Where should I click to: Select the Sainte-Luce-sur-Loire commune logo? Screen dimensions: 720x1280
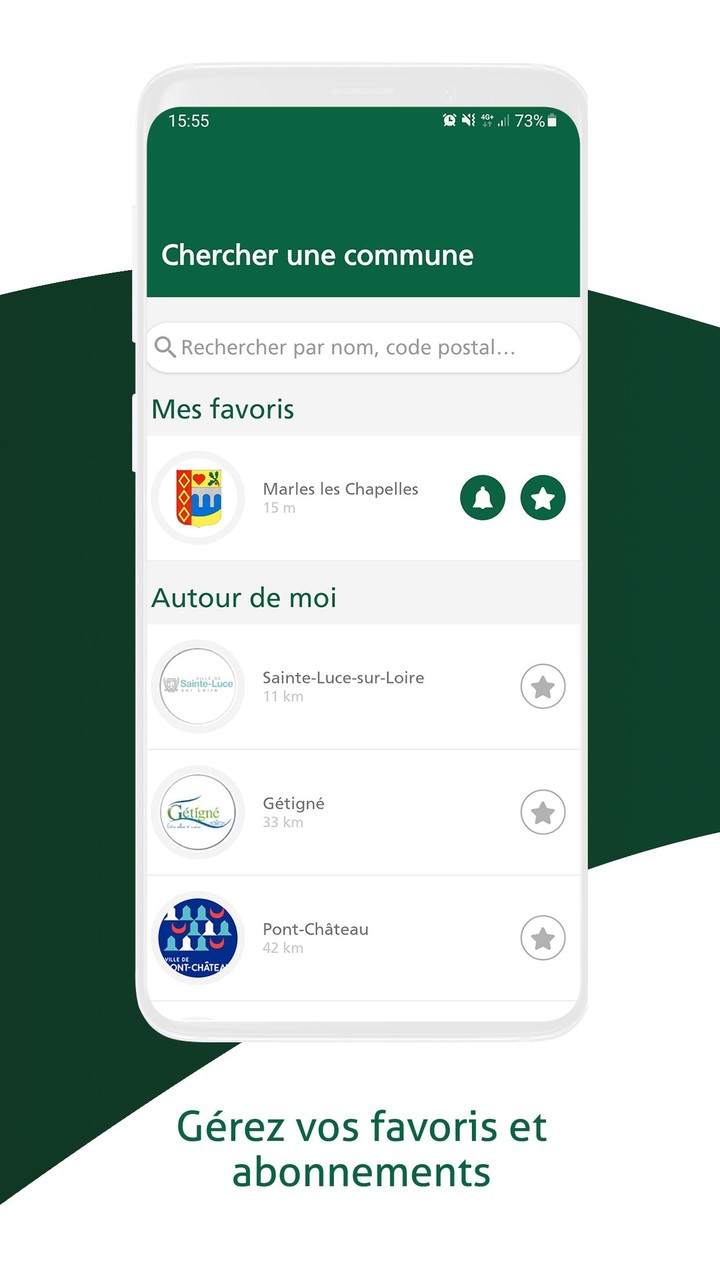198,687
